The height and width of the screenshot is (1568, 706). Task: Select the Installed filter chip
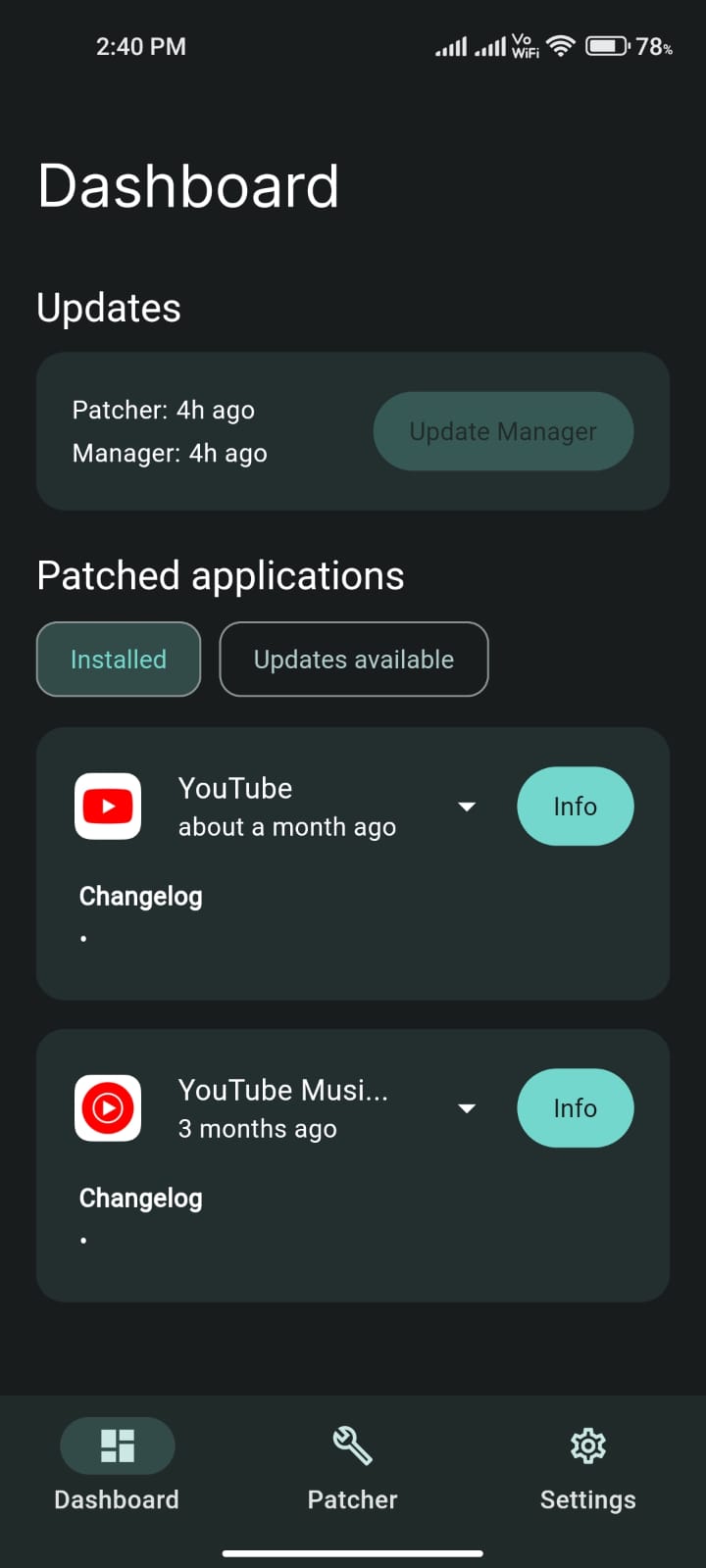click(x=119, y=660)
